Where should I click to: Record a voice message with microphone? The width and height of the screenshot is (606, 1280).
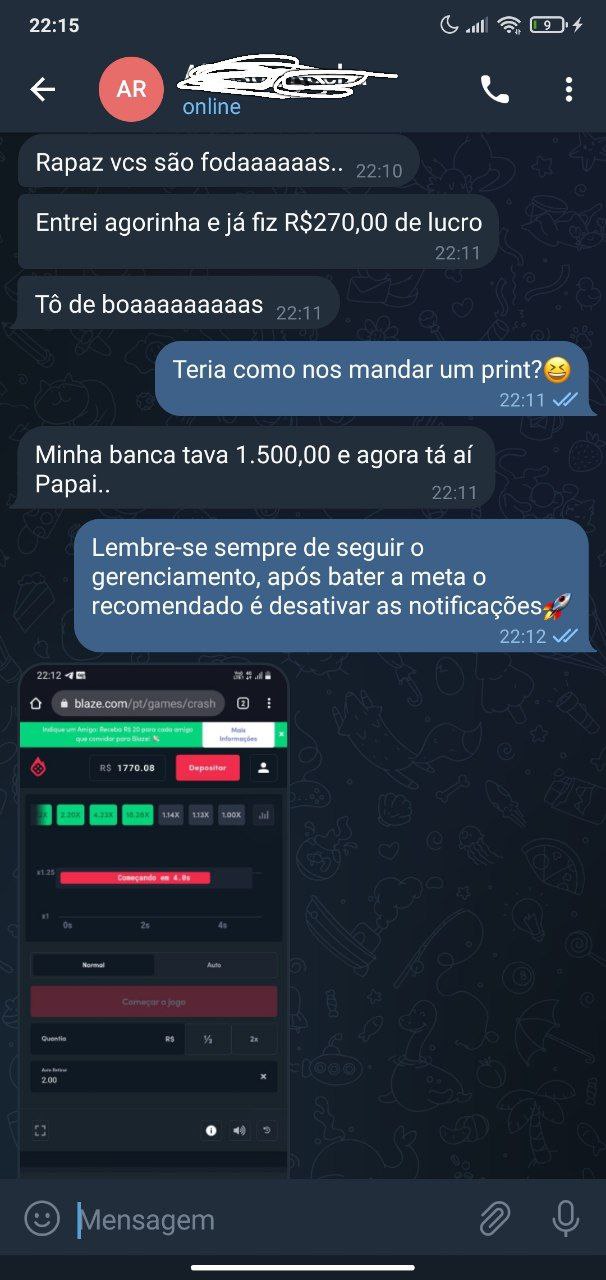tap(565, 1218)
